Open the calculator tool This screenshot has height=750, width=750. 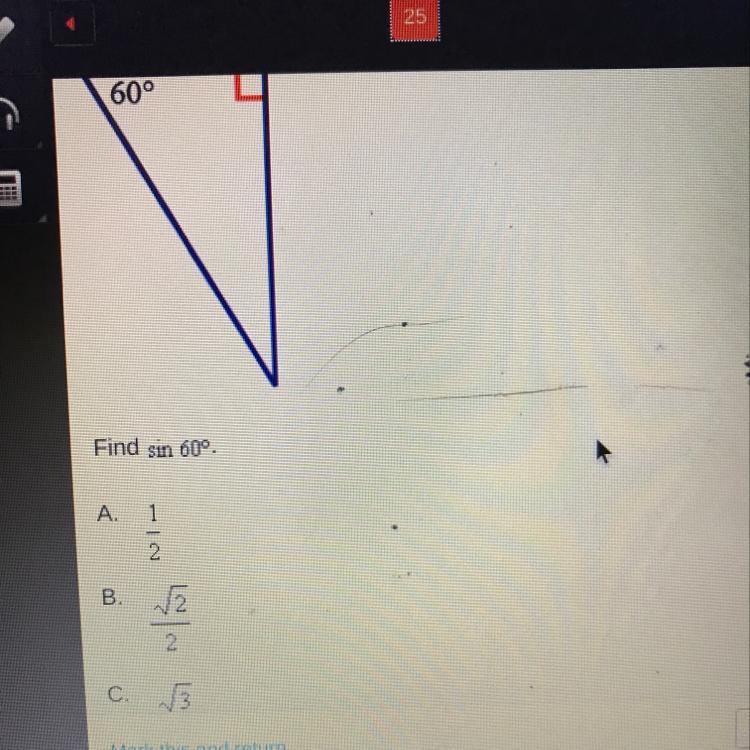[10, 188]
